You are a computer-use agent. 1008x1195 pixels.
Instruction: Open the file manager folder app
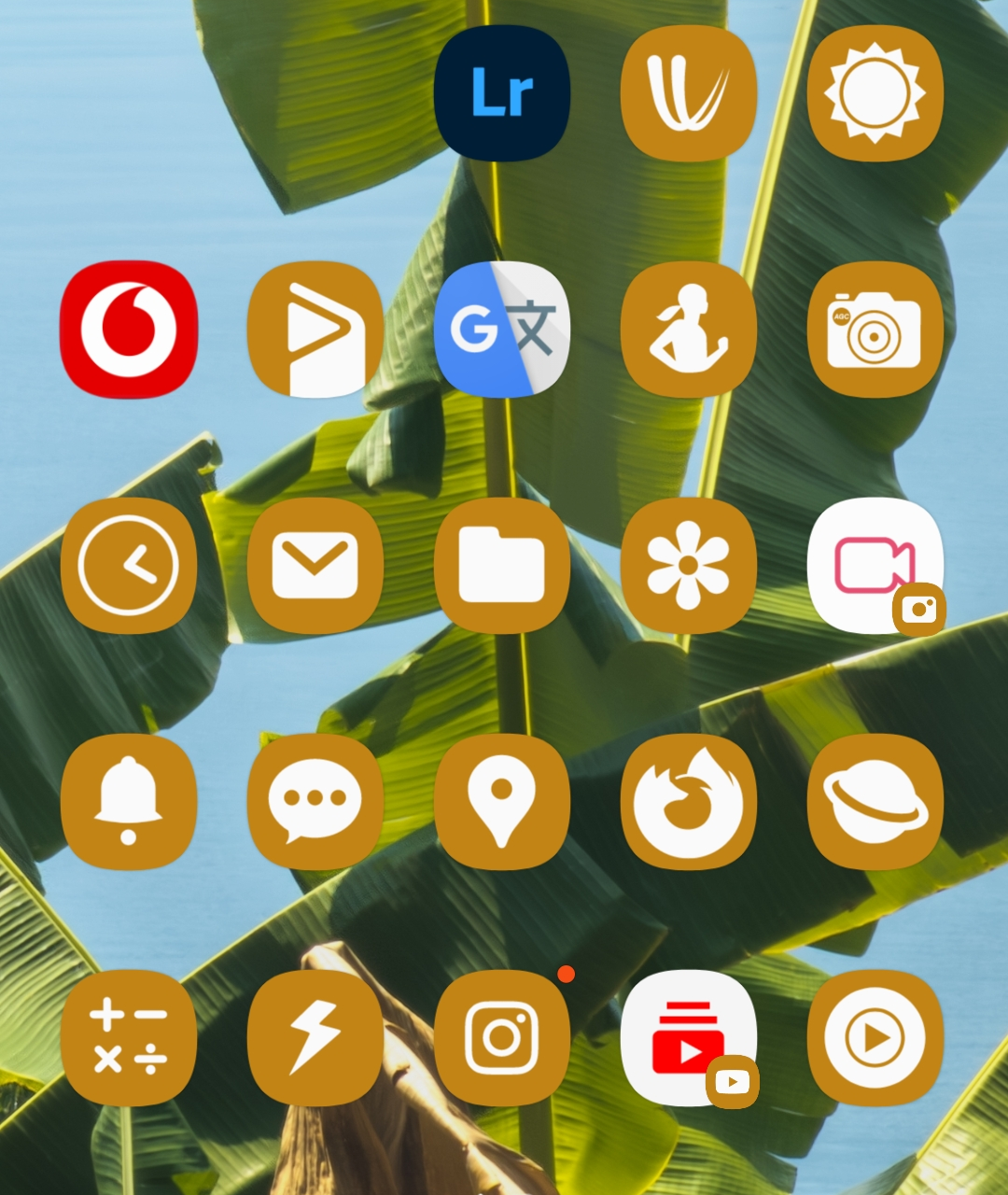(x=502, y=566)
